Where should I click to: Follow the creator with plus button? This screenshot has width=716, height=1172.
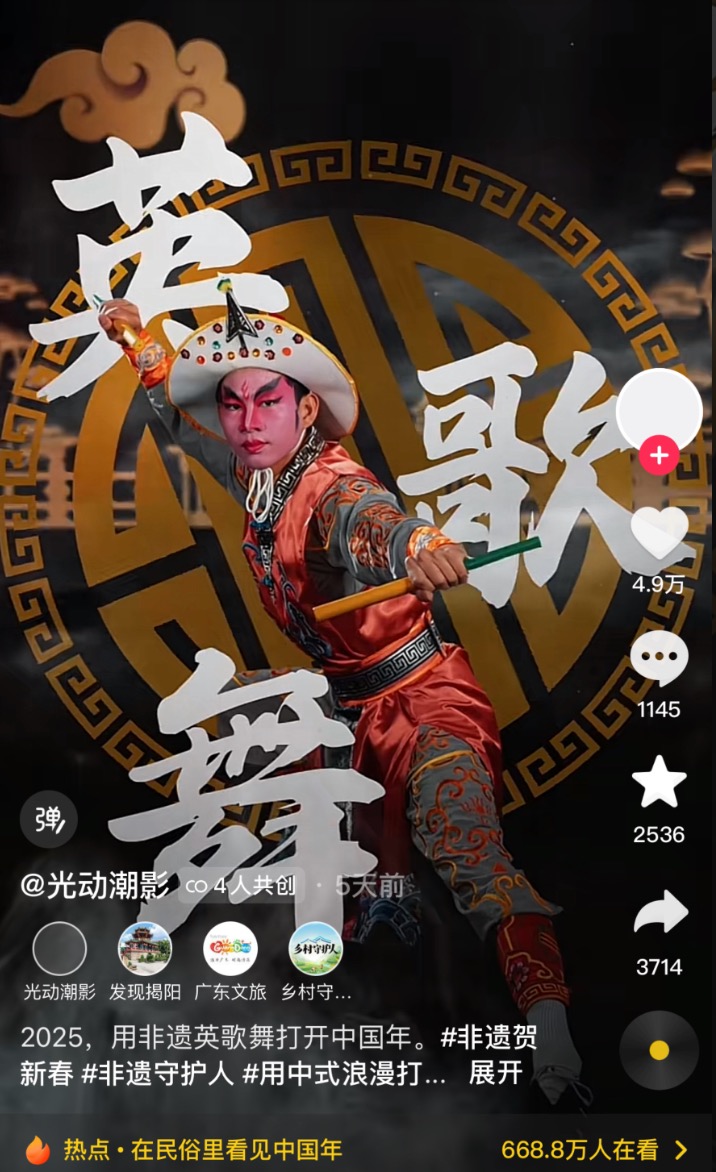click(659, 455)
